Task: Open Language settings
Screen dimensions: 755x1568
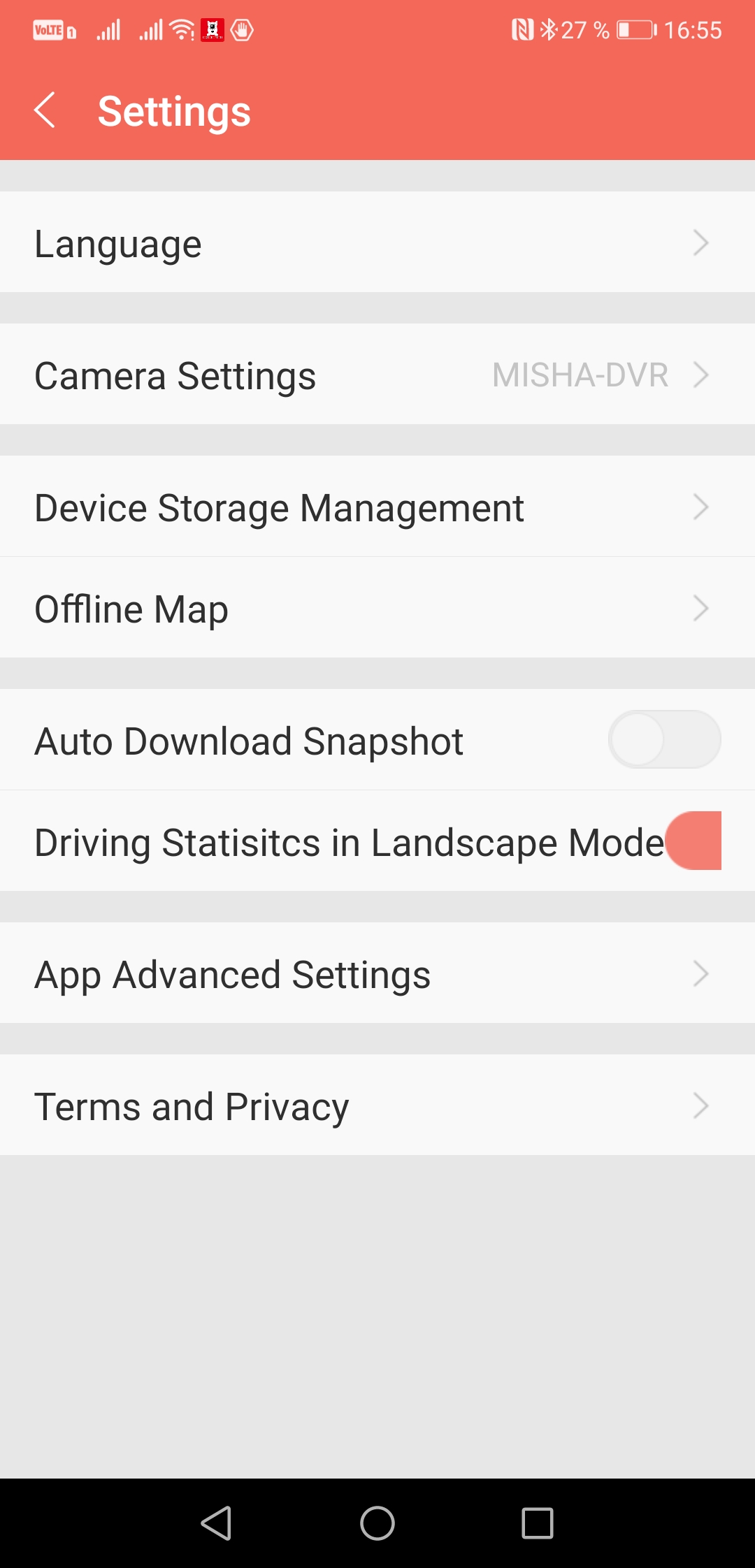Action: [x=377, y=242]
